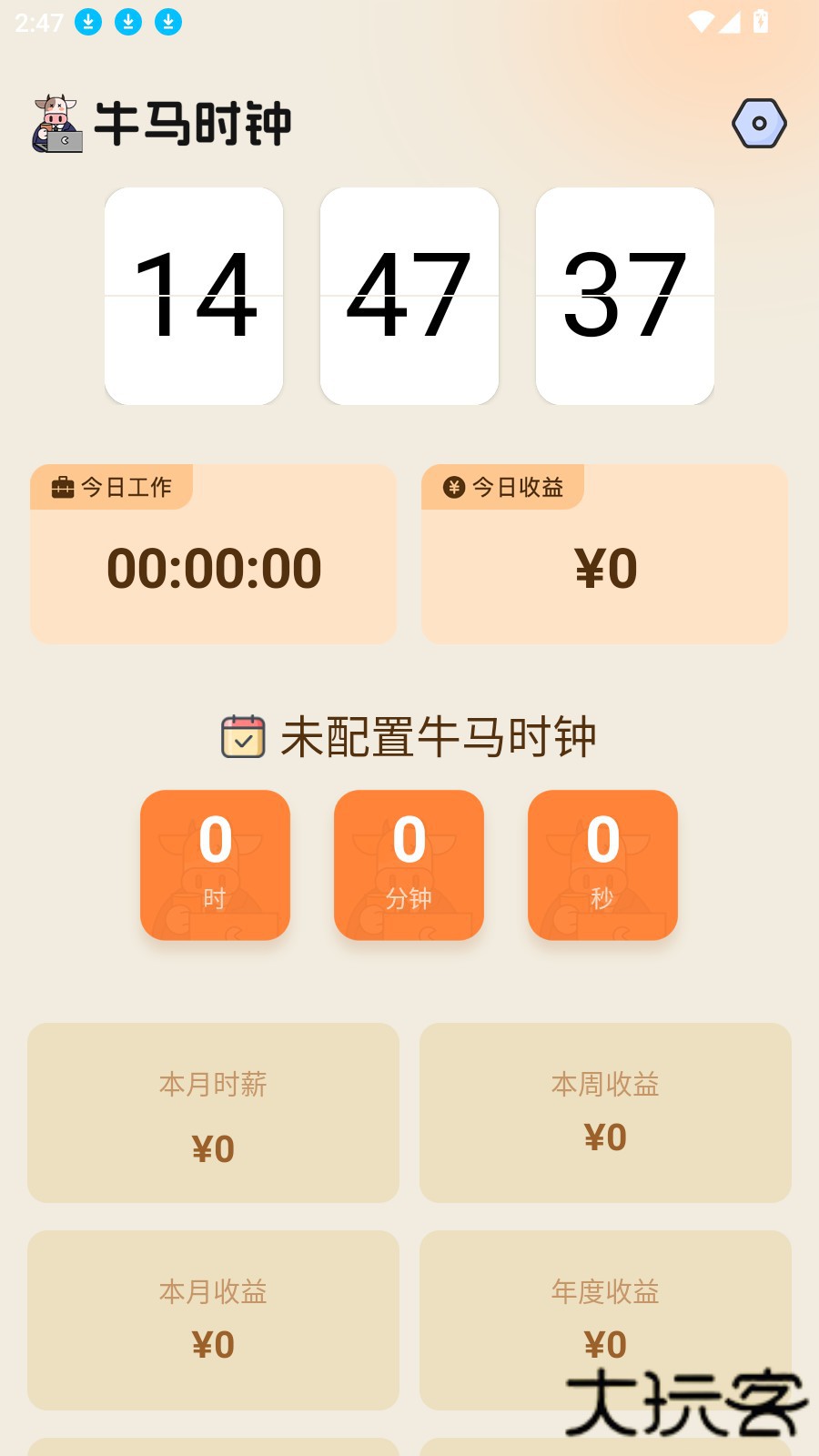Tap the 00:00:00 work timer display
The width and height of the screenshot is (819, 1456).
coord(212,567)
